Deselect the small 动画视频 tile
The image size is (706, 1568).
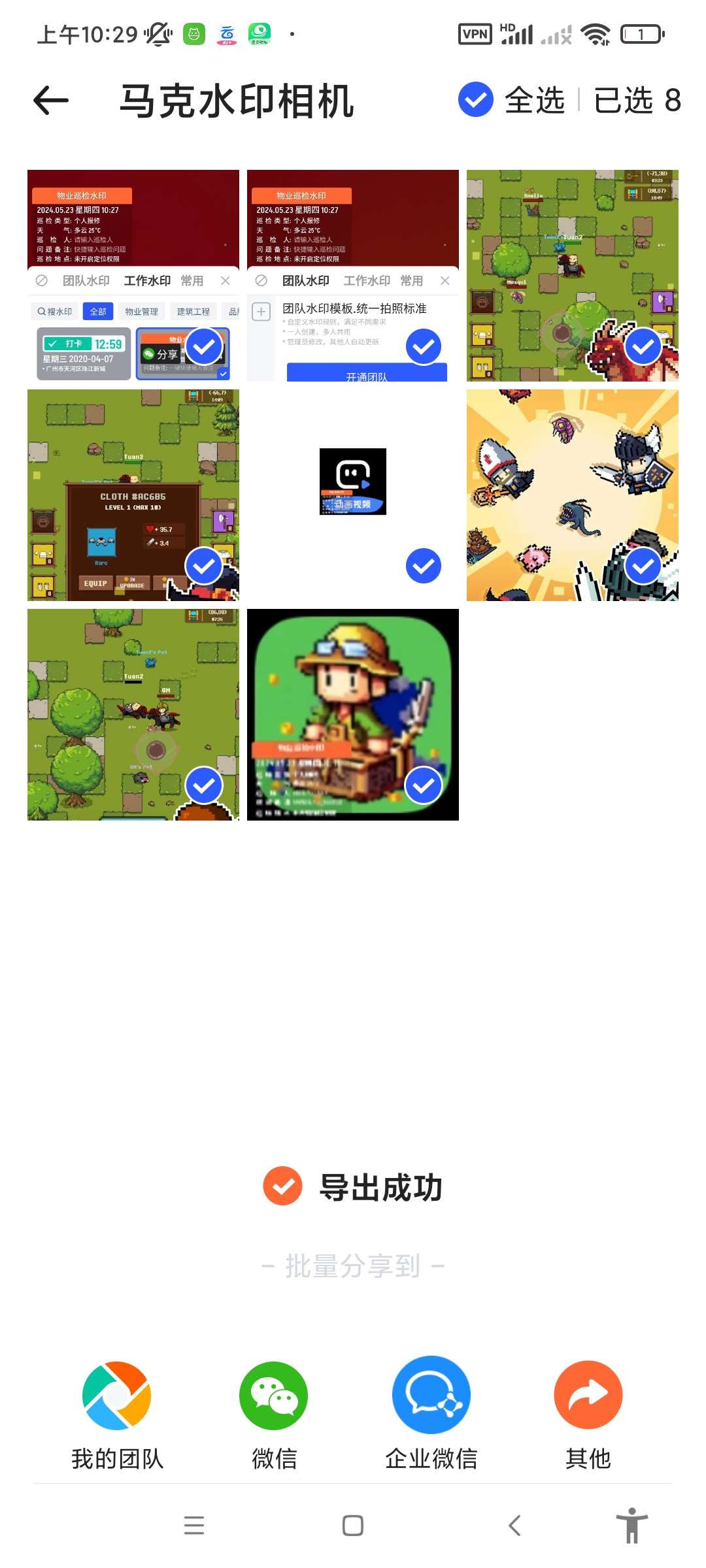tap(424, 566)
